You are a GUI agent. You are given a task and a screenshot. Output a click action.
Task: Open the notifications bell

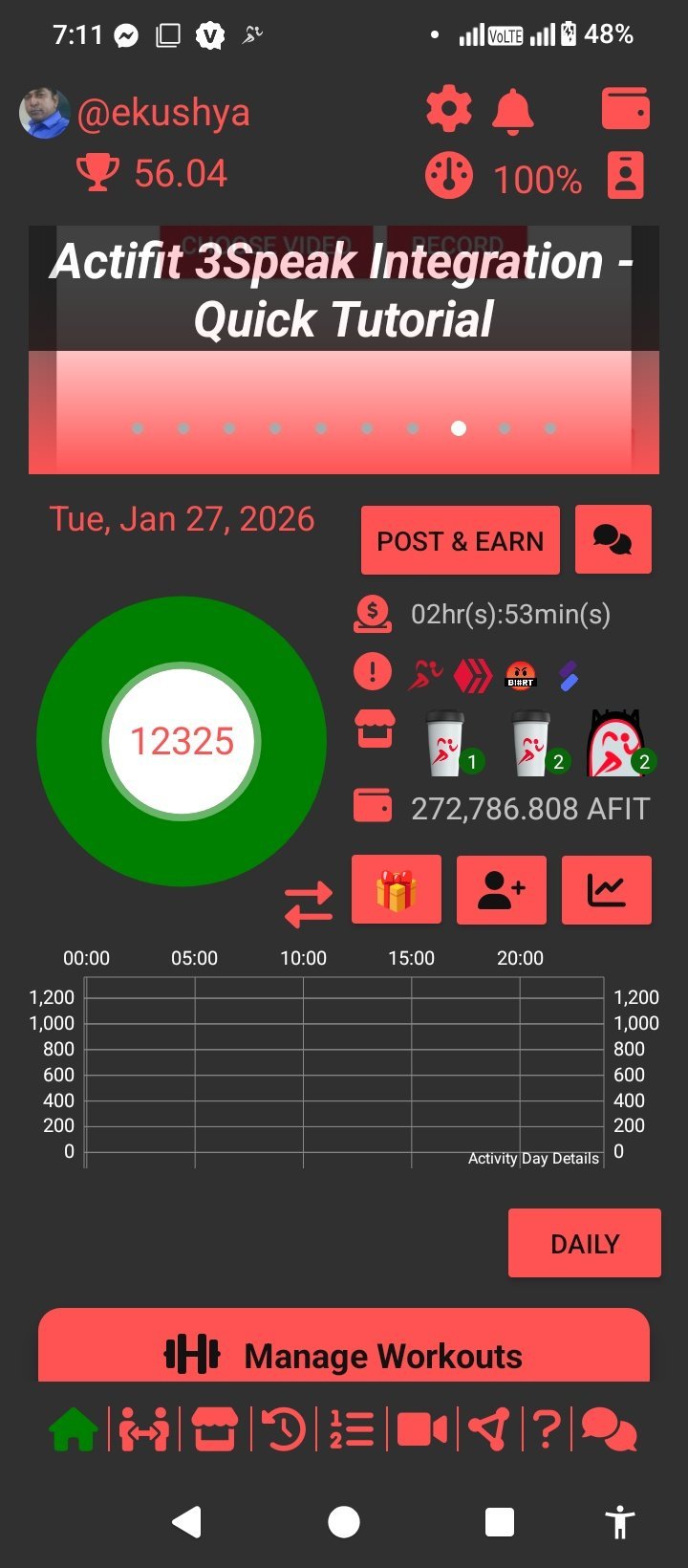(513, 111)
